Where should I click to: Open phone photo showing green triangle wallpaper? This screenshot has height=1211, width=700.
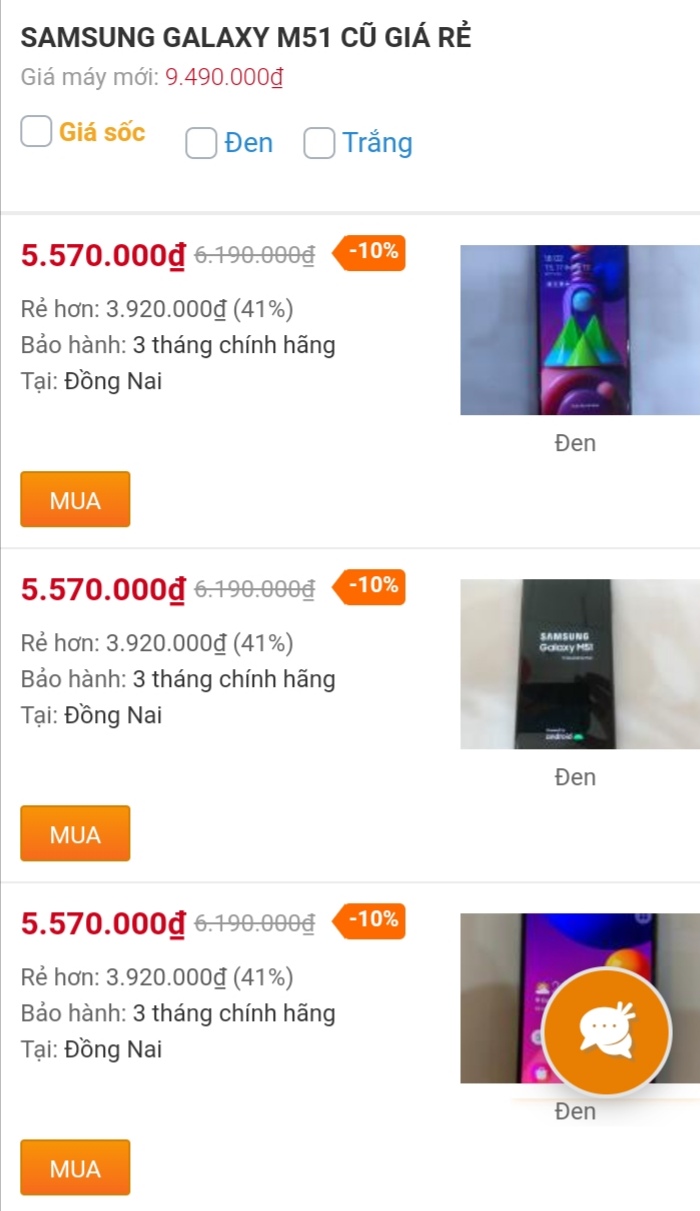tap(579, 330)
